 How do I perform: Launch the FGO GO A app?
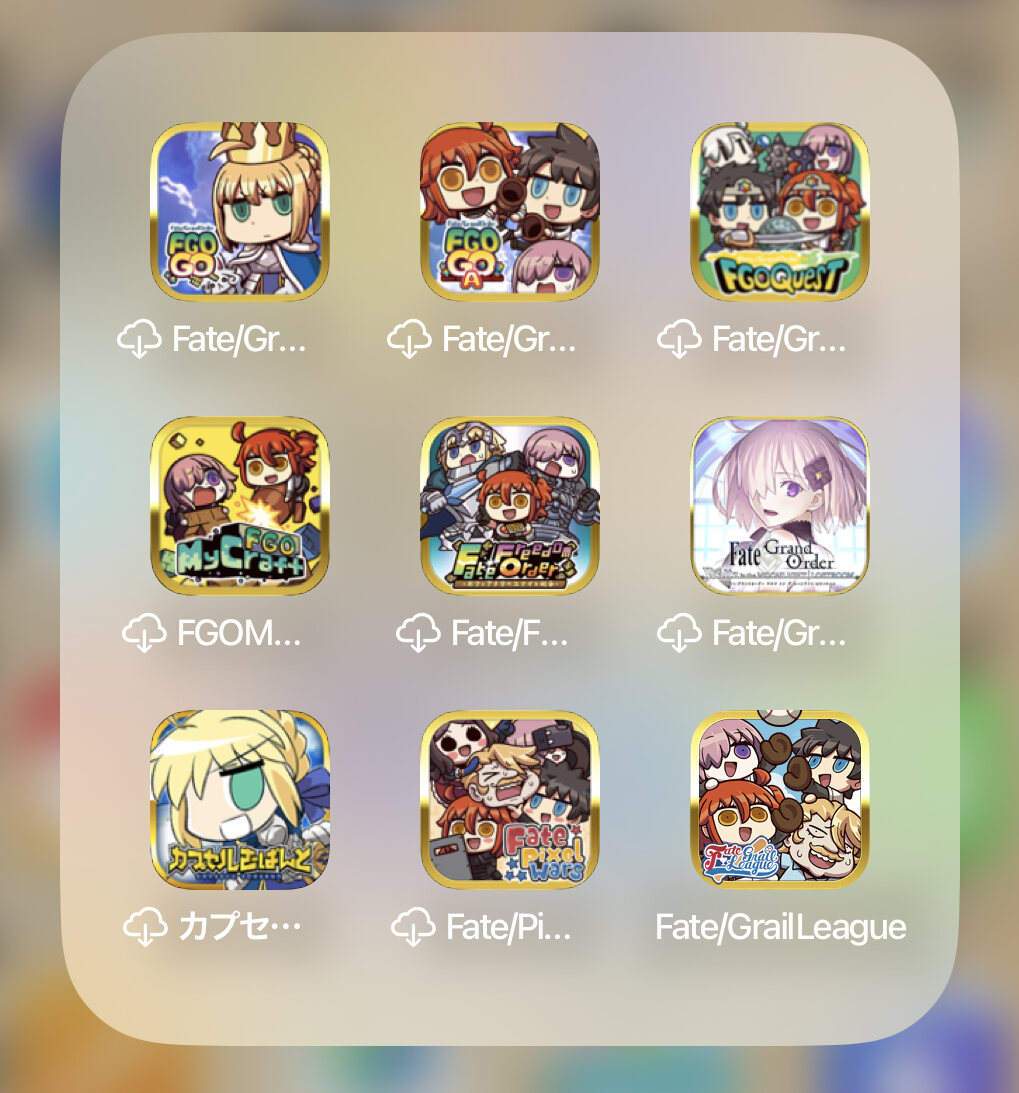click(x=509, y=212)
